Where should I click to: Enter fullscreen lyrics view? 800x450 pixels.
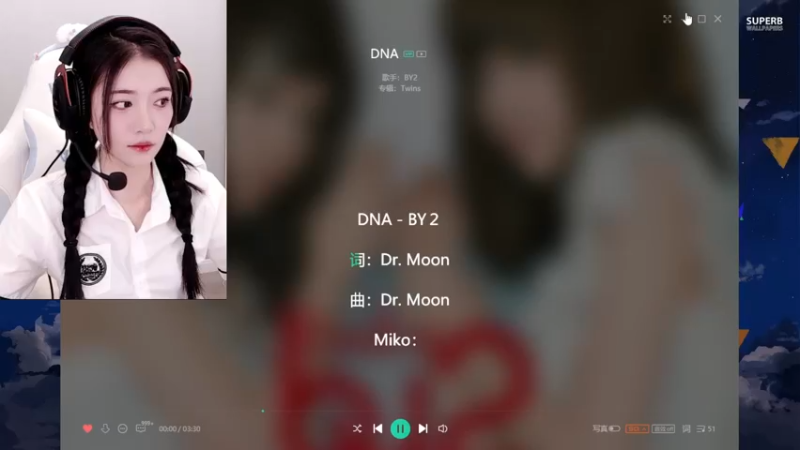point(667,19)
